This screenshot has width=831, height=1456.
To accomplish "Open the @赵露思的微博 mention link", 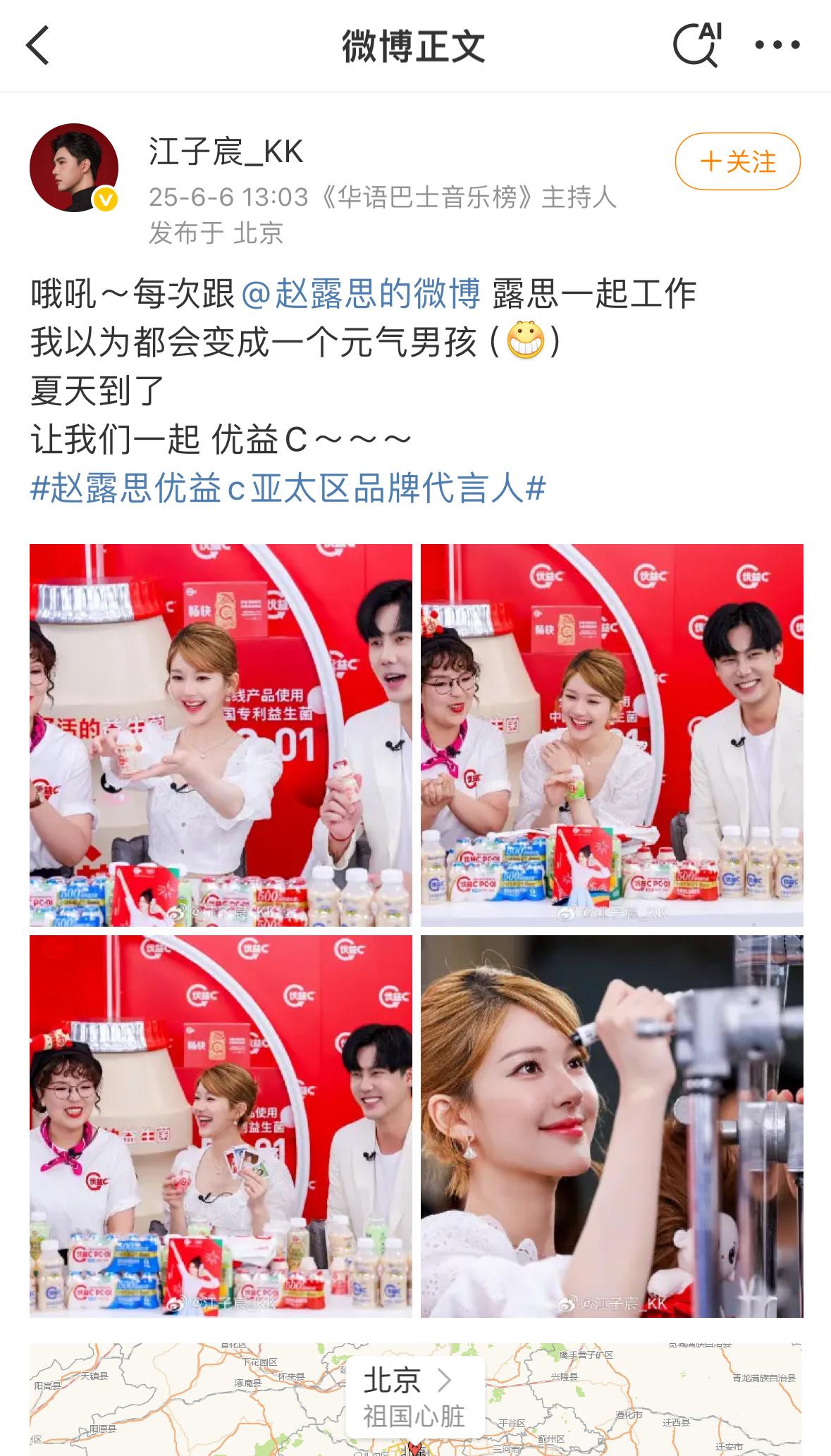I will [x=361, y=293].
